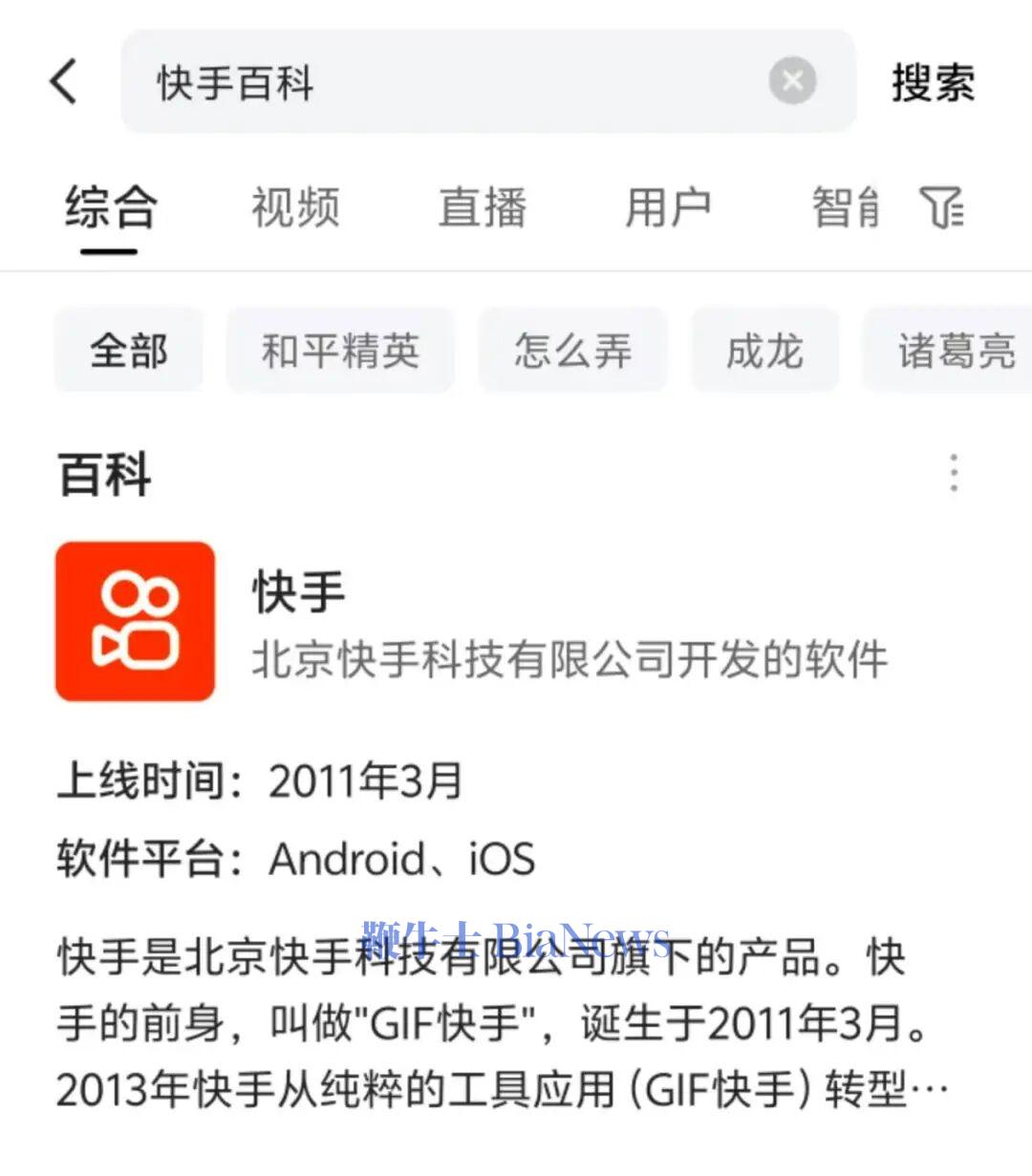Open the 直播 tab

coord(483,208)
